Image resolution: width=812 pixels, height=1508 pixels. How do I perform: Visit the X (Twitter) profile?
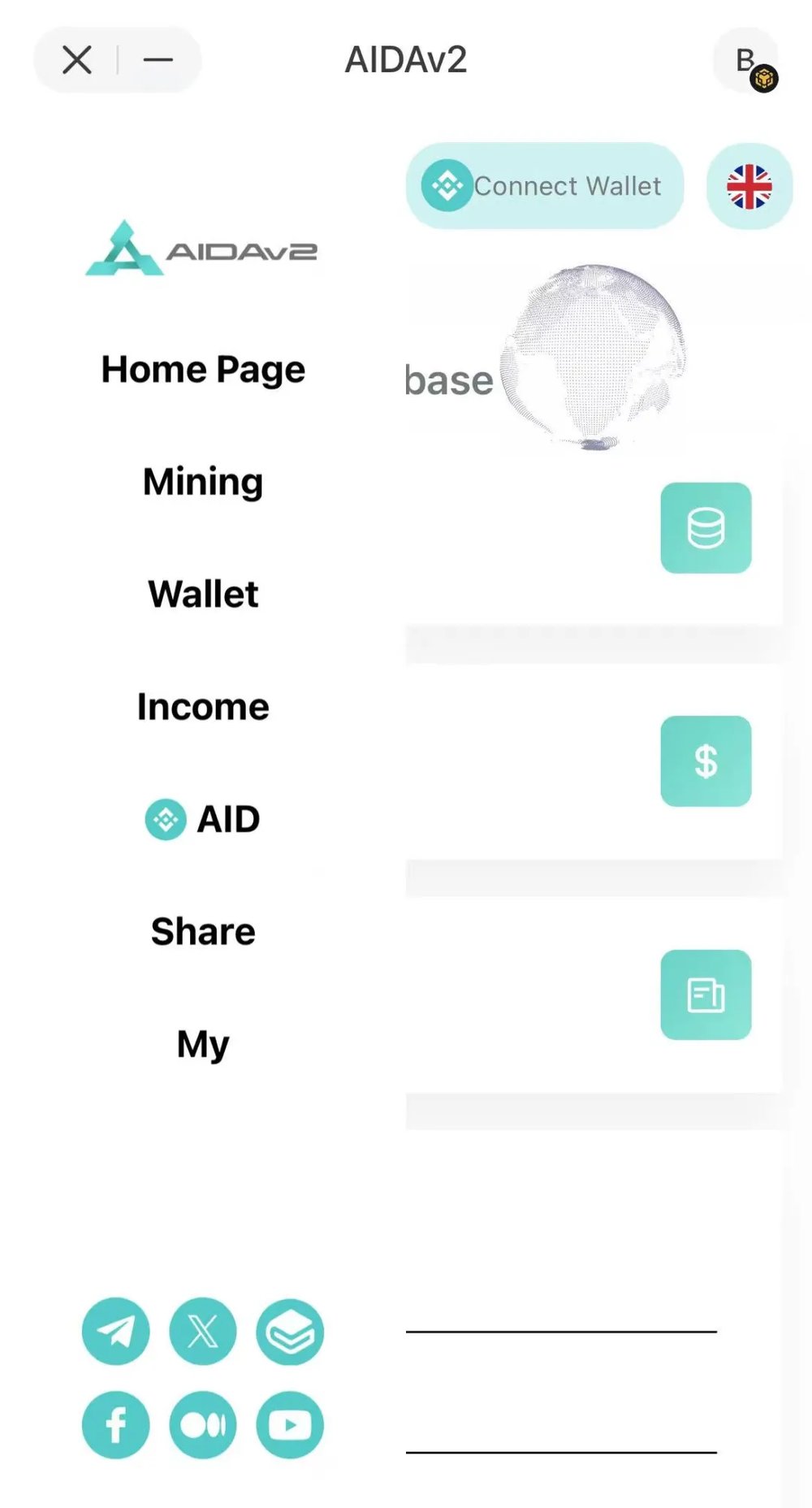pyautogui.click(x=203, y=1331)
